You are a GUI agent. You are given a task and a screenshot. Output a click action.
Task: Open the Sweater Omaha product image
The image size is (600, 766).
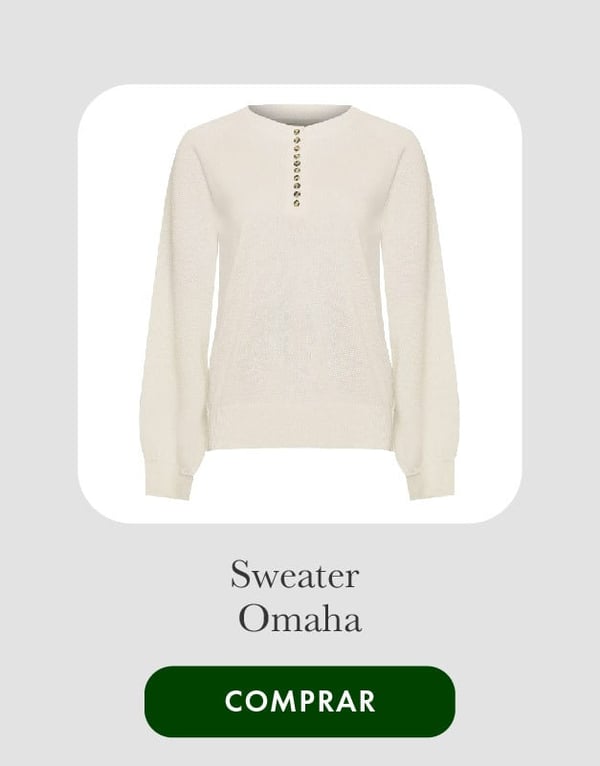(x=299, y=303)
